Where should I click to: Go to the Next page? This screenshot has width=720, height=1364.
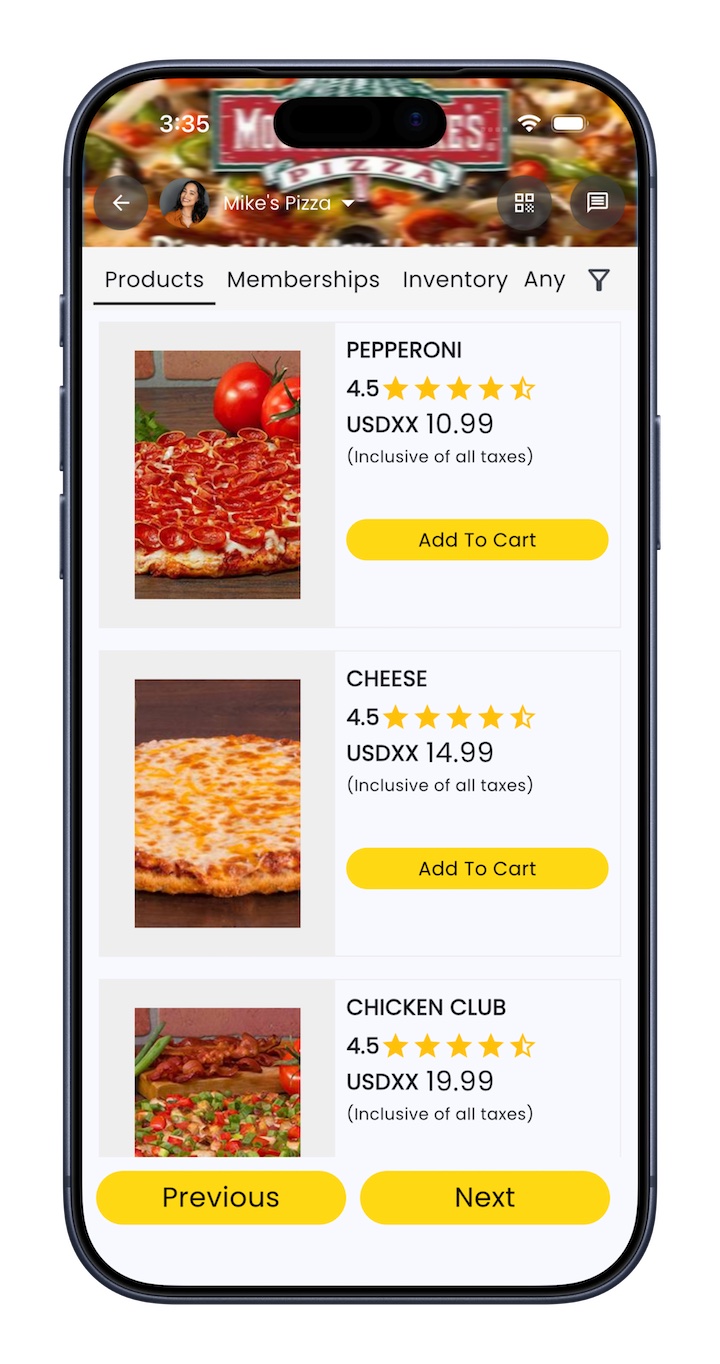[x=485, y=1198]
